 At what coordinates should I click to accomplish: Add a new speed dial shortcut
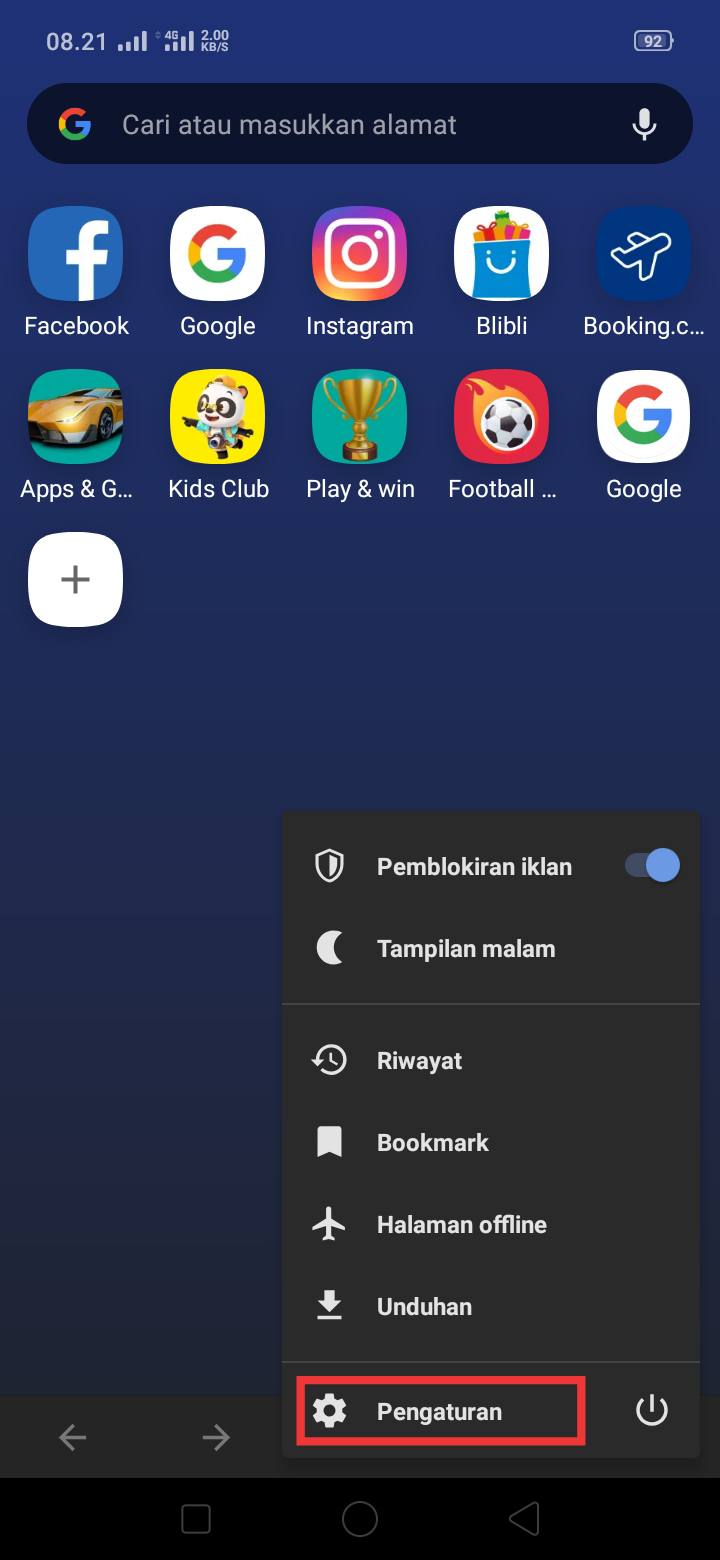76,580
